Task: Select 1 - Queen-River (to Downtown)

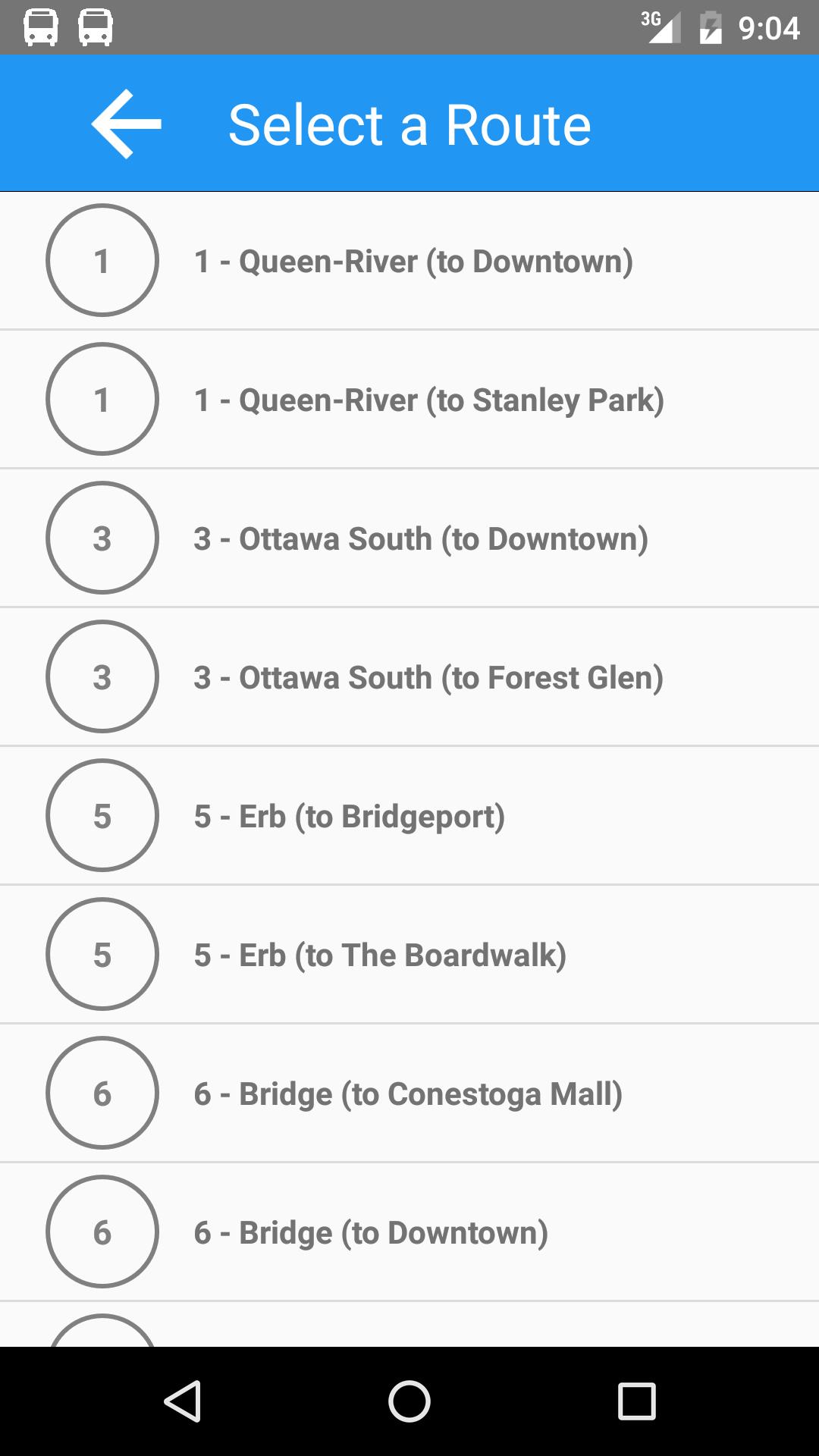Action: pos(413,262)
